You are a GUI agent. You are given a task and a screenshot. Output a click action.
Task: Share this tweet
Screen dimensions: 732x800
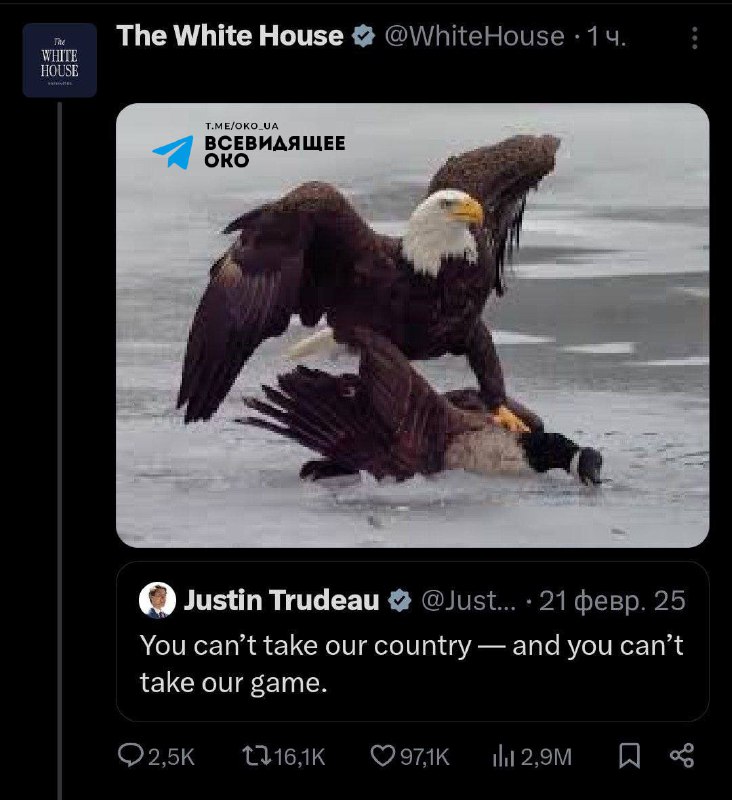681,757
